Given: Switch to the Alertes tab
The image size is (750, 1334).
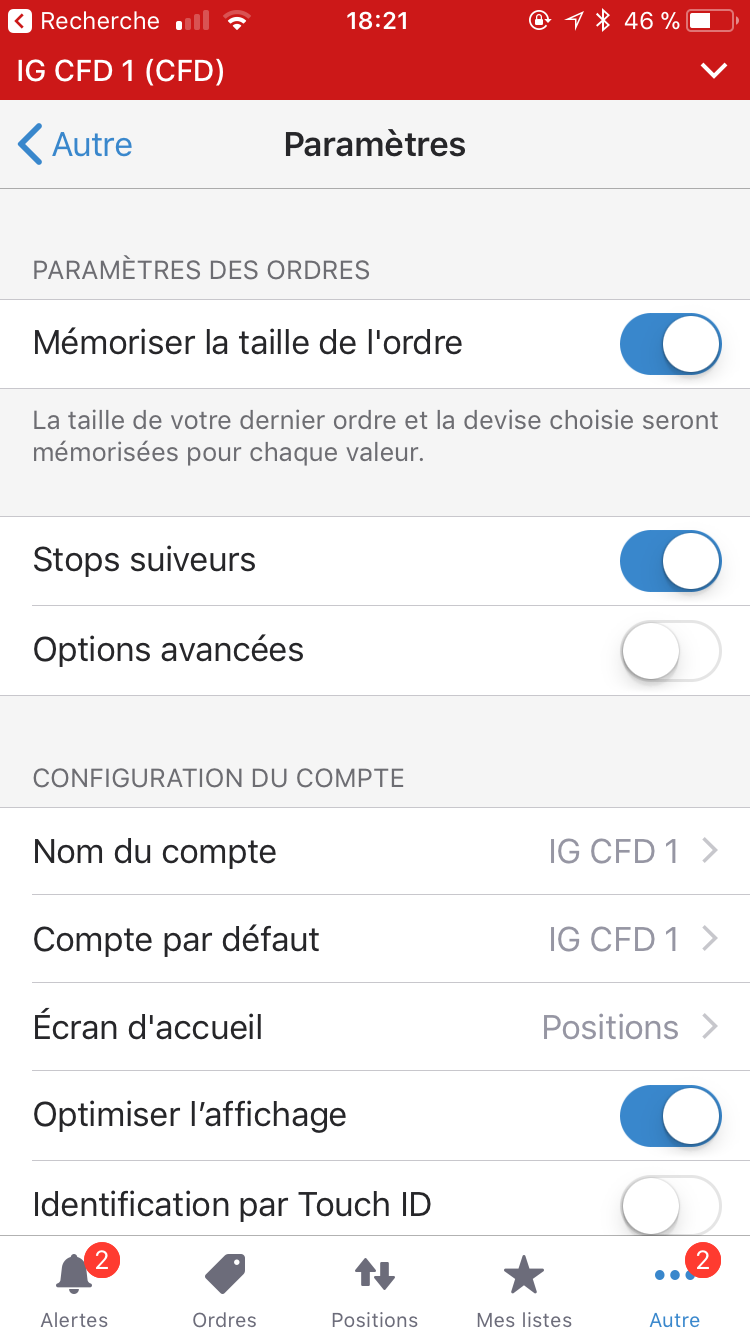Looking at the screenshot, I should tap(75, 1290).
